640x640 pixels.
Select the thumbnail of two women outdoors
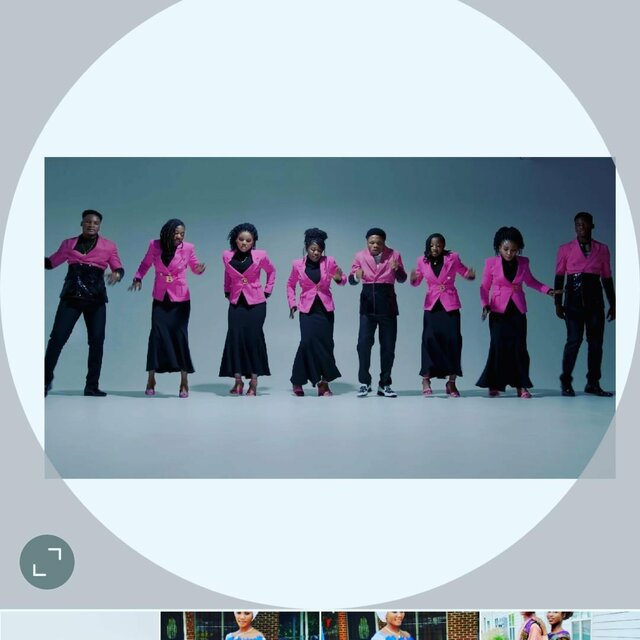pyautogui.click(x=559, y=626)
